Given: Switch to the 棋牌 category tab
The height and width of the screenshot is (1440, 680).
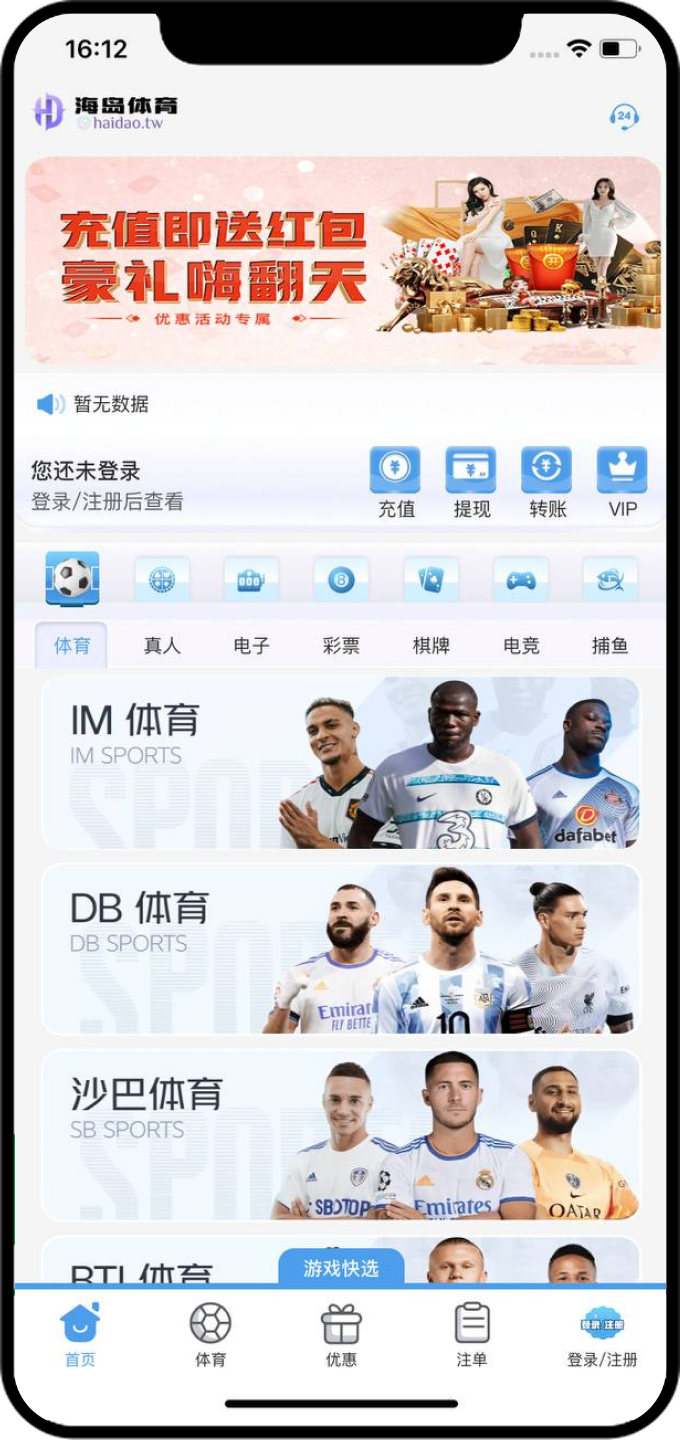Looking at the screenshot, I should (431, 645).
